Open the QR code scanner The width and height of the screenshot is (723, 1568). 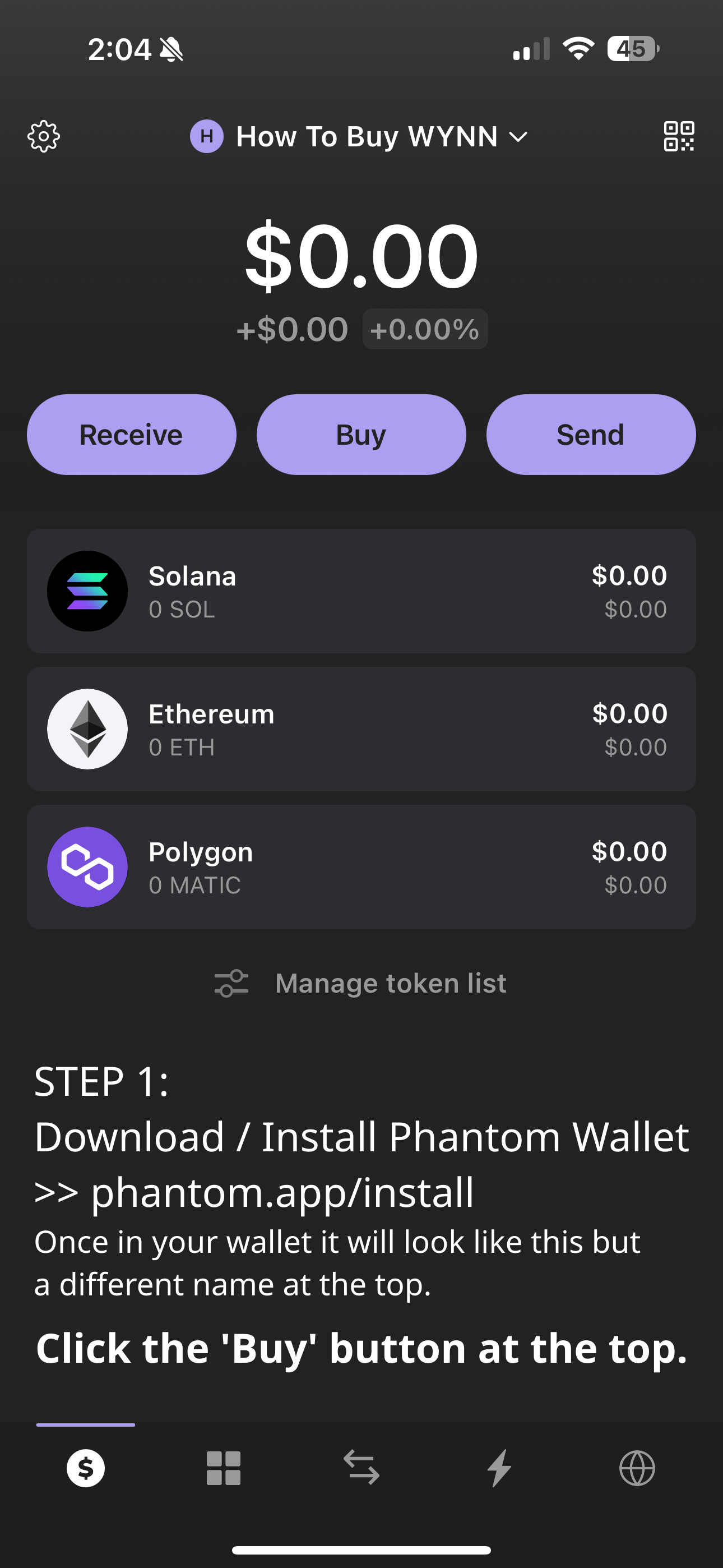point(679,136)
